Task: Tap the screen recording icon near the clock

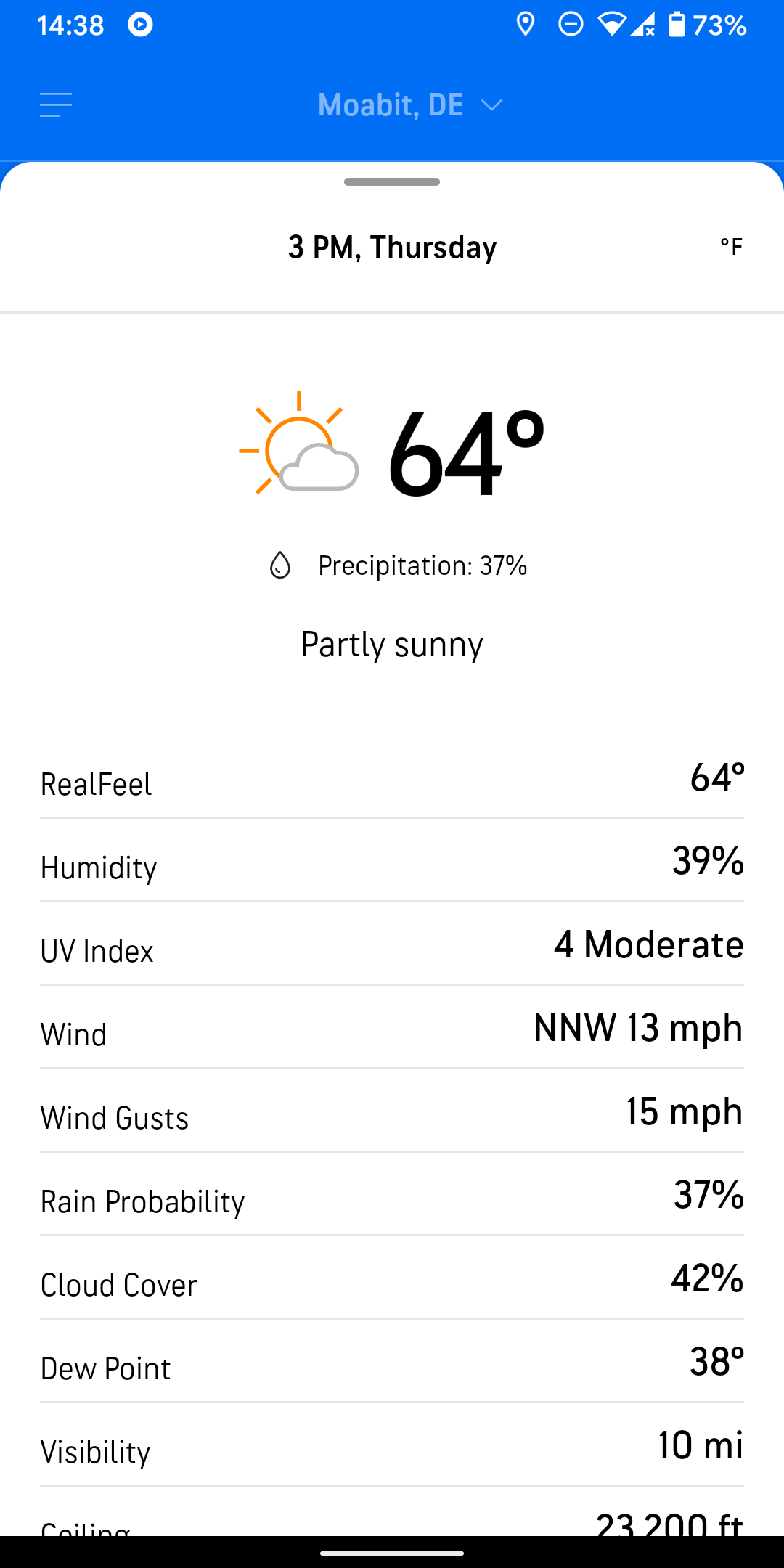Action: click(139, 24)
